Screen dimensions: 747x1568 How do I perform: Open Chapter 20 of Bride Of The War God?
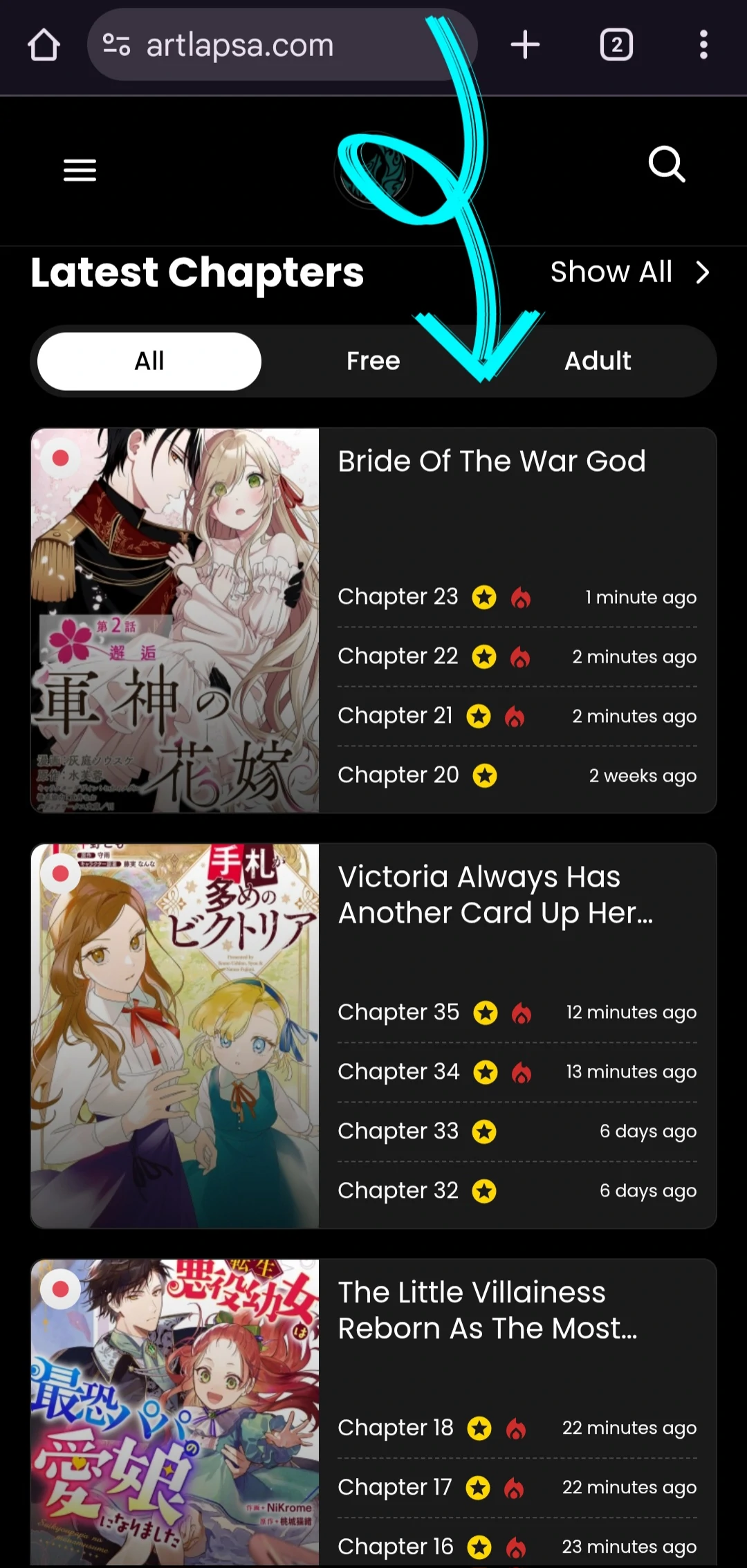coord(398,775)
